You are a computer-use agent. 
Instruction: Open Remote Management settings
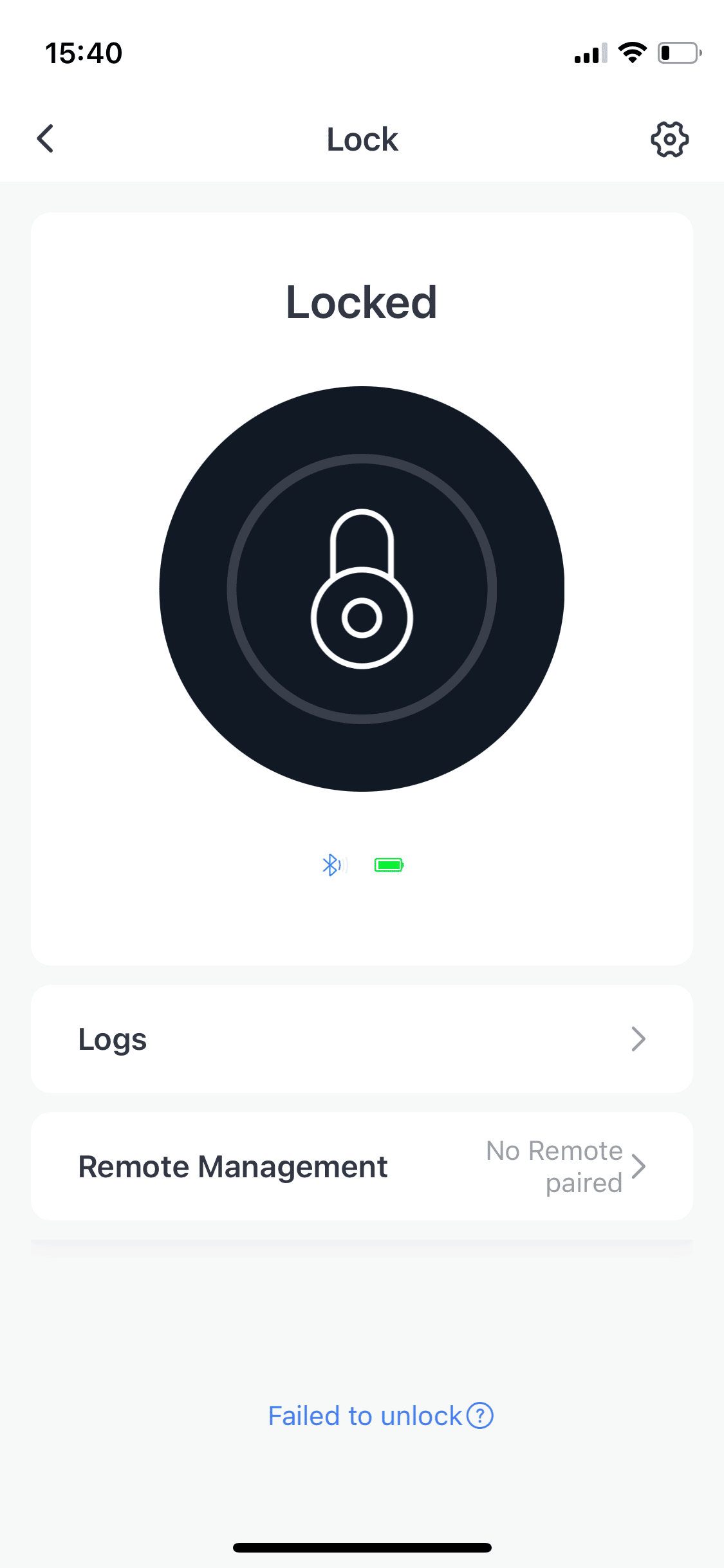362,1166
